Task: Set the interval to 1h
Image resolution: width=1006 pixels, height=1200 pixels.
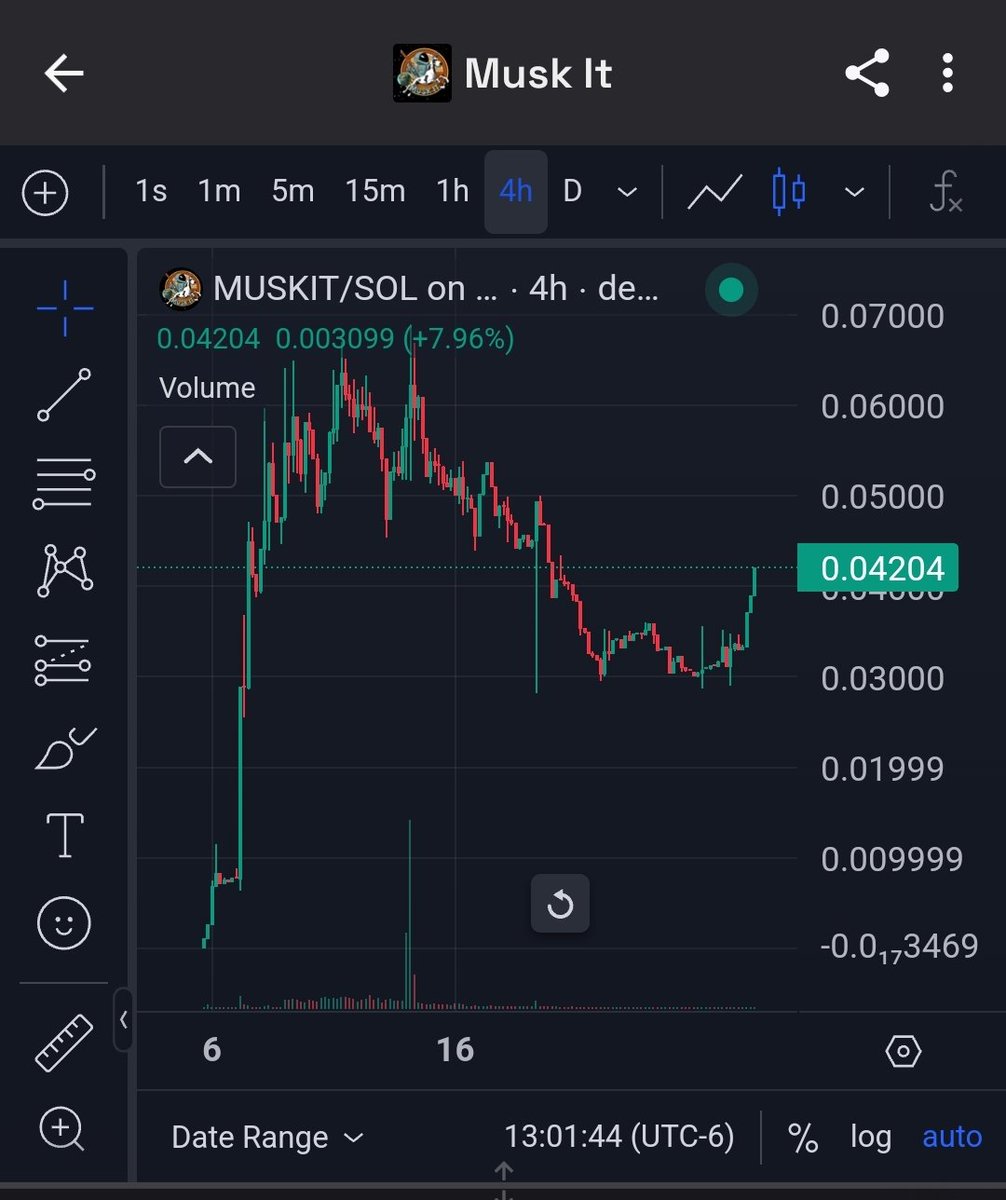Action: 452,191
